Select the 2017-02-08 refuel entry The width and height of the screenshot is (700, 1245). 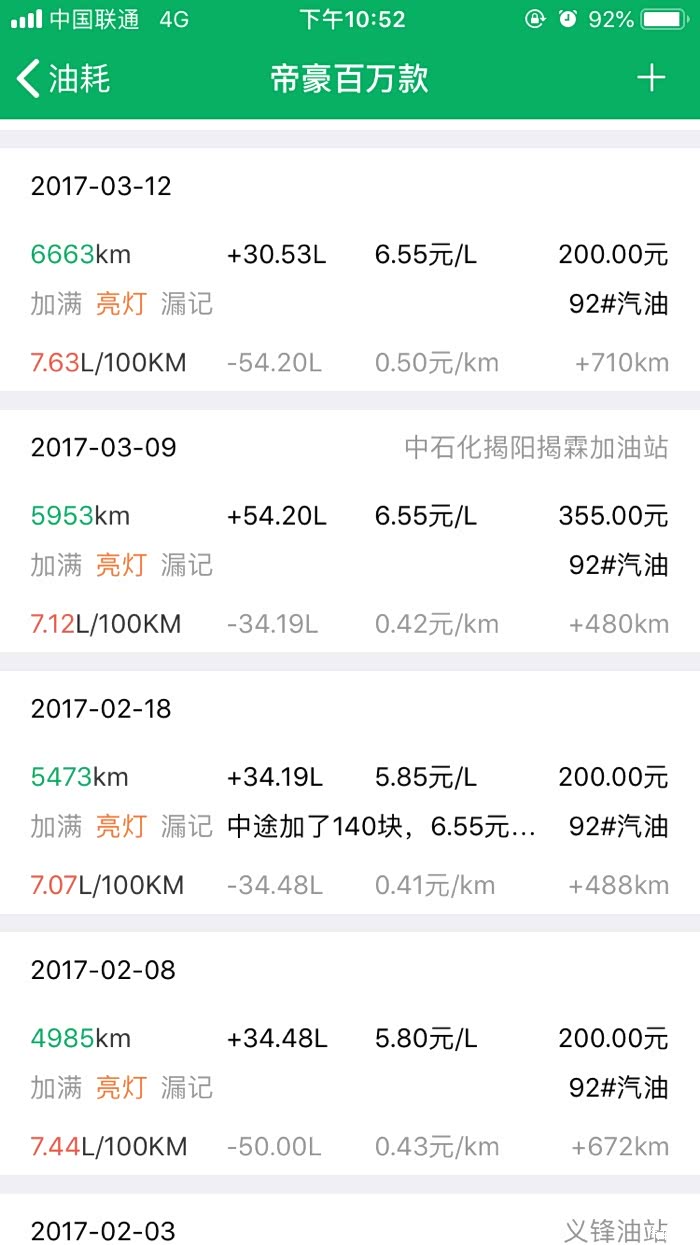click(349, 1053)
